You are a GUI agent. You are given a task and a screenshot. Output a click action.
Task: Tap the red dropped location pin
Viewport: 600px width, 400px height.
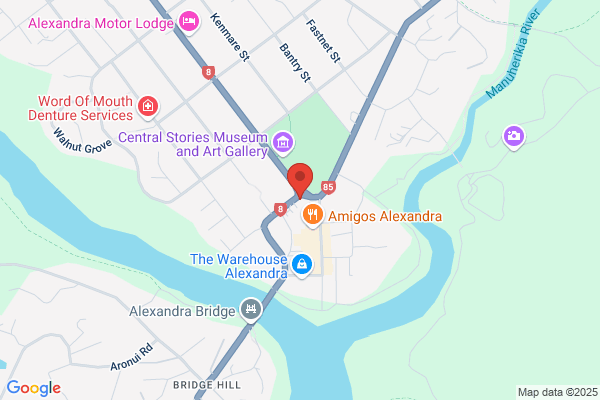[300, 180]
